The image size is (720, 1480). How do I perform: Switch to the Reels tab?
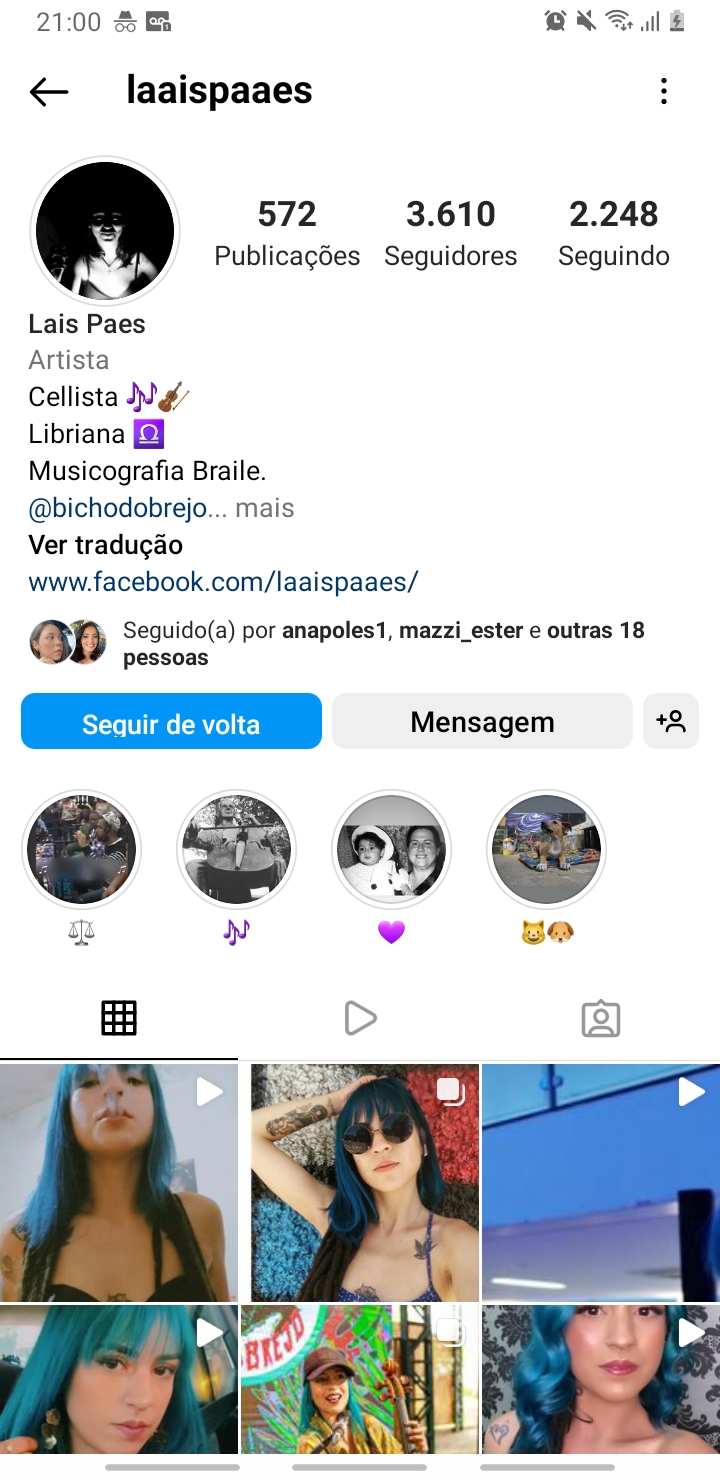tap(360, 1018)
